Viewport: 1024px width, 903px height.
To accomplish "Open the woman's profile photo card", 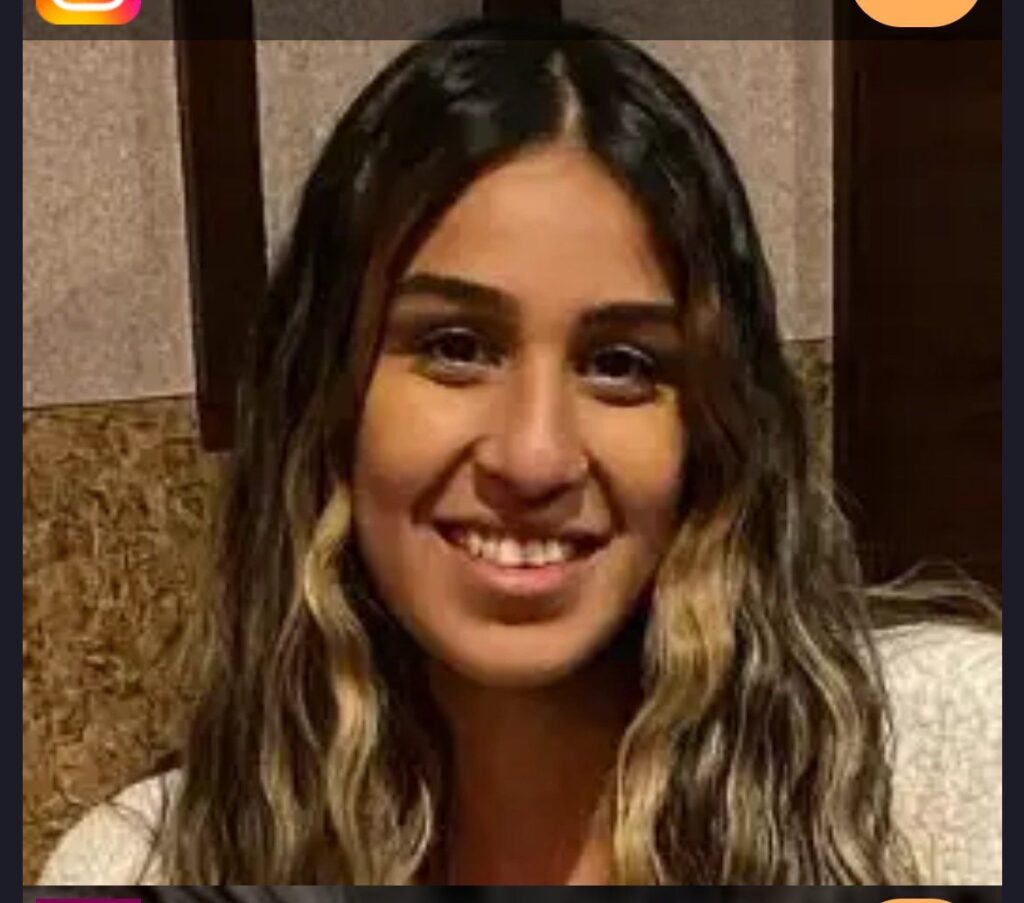I will [x=512, y=460].
